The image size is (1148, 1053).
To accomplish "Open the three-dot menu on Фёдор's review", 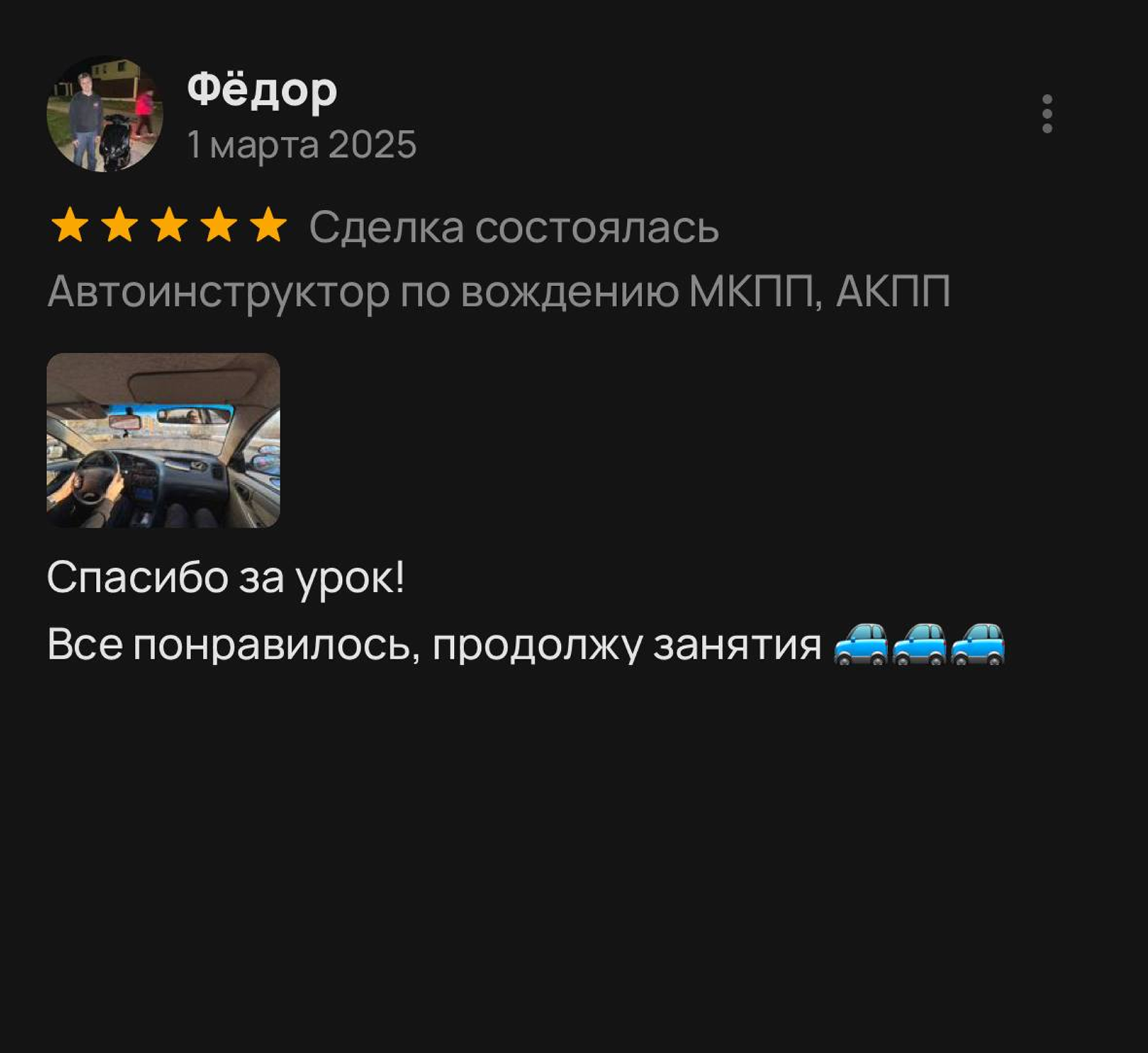I will click(x=1047, y=114).
